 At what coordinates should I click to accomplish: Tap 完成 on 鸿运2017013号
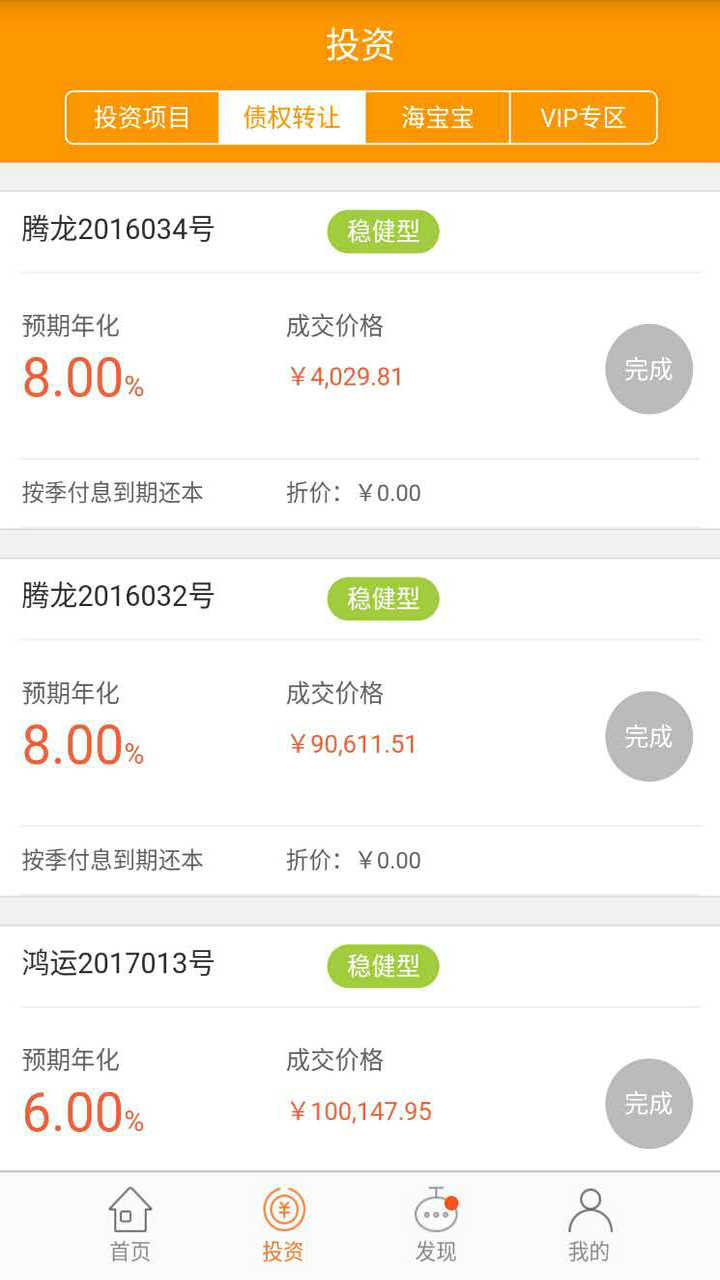pyautogui.click(x=648, y=1103)
